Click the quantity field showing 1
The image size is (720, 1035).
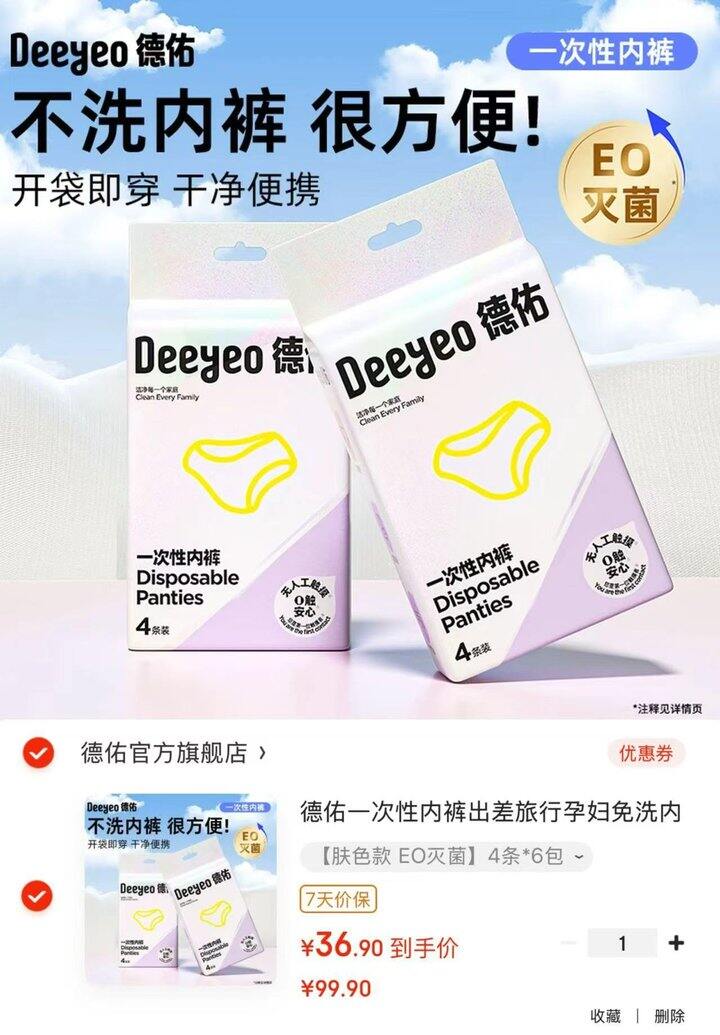tap(622, 944)
